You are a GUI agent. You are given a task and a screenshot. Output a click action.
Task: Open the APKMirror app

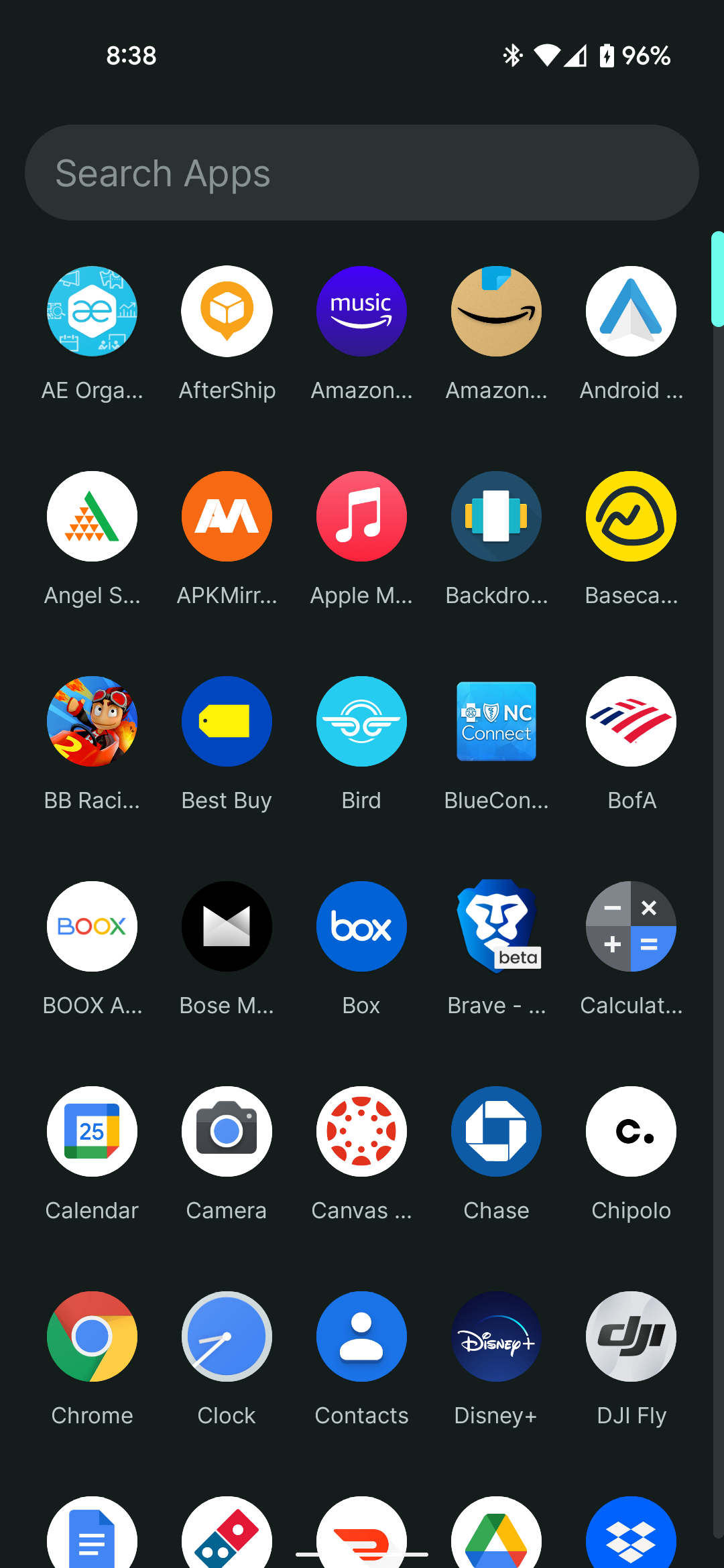click(227, 517)
